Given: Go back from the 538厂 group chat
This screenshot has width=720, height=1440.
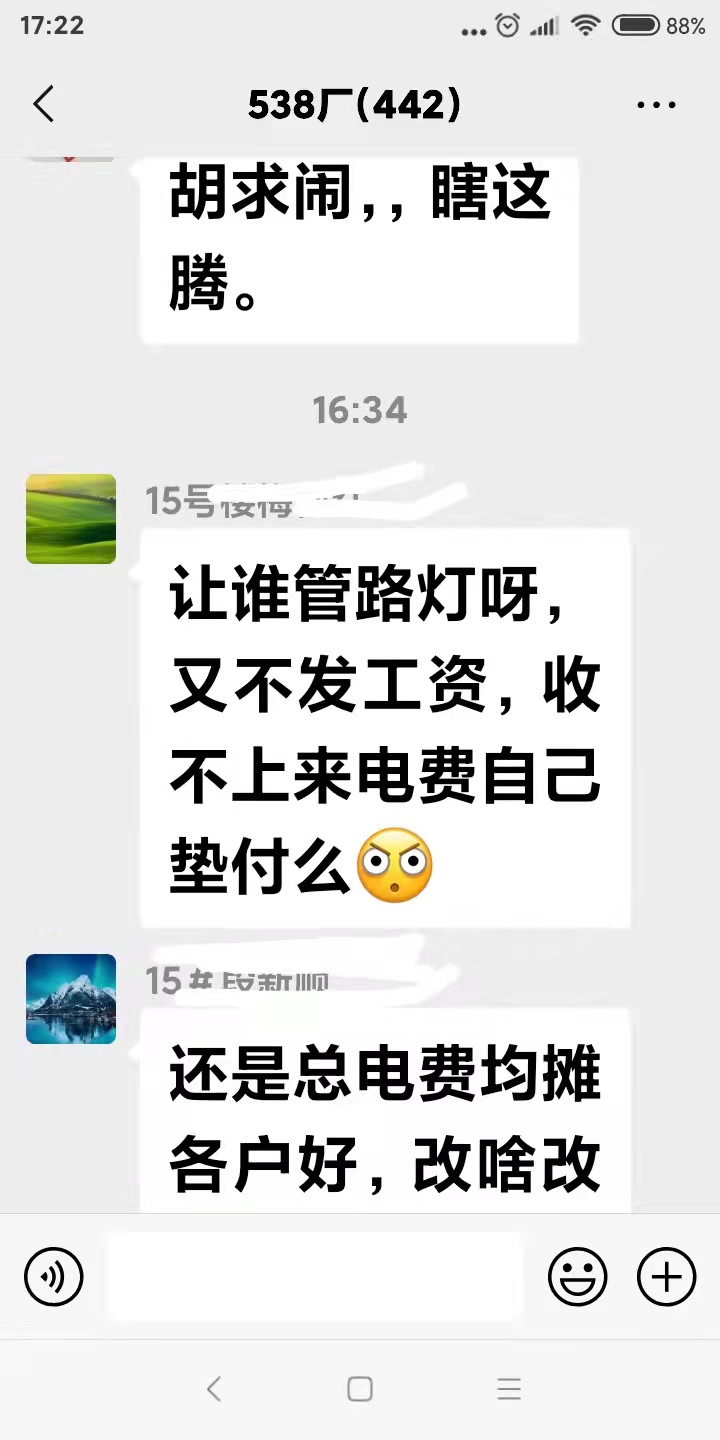Looking at the screenshot, I should [43, 104].
